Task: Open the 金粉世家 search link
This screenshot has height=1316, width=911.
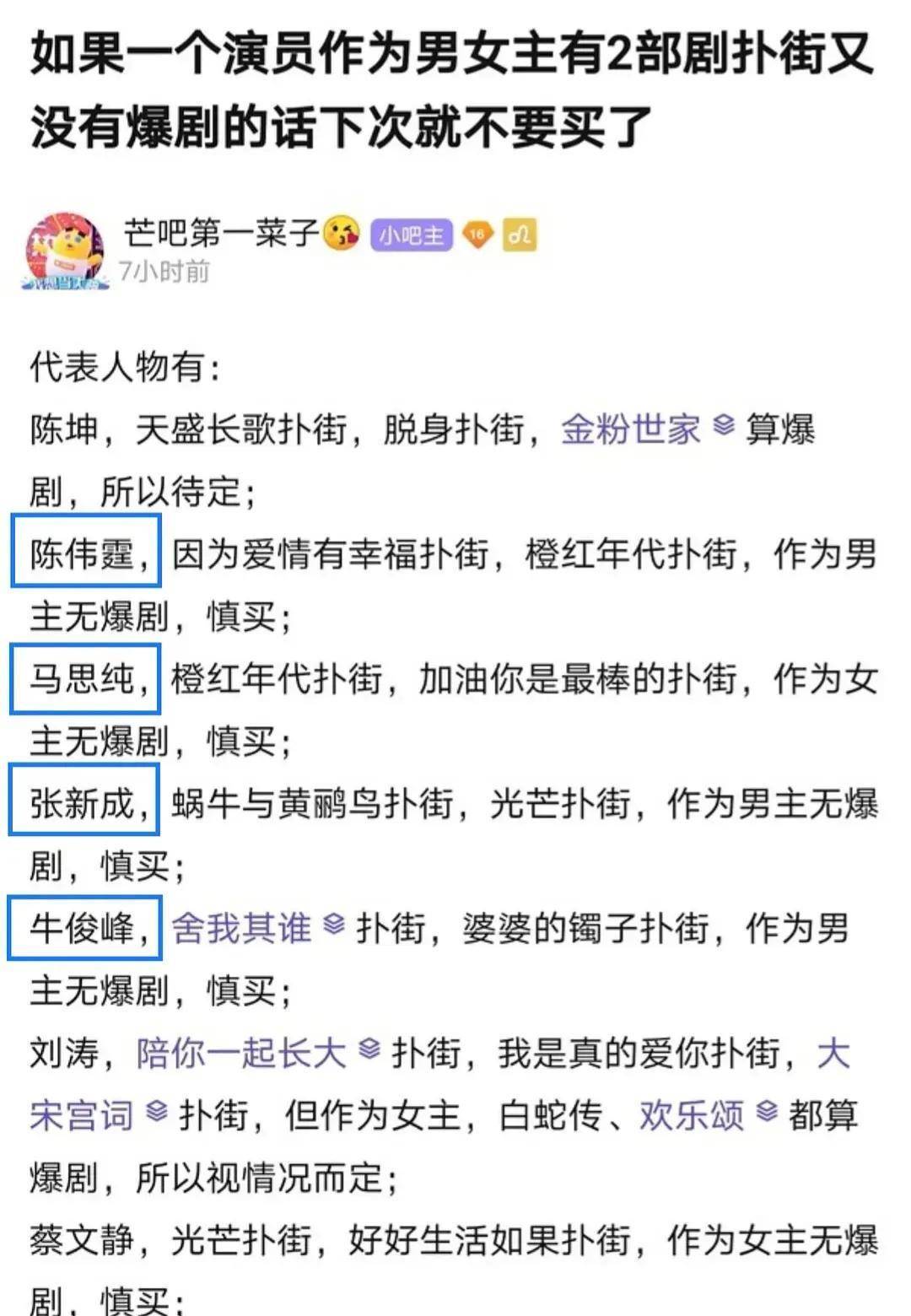Action: tap(631, 429)
